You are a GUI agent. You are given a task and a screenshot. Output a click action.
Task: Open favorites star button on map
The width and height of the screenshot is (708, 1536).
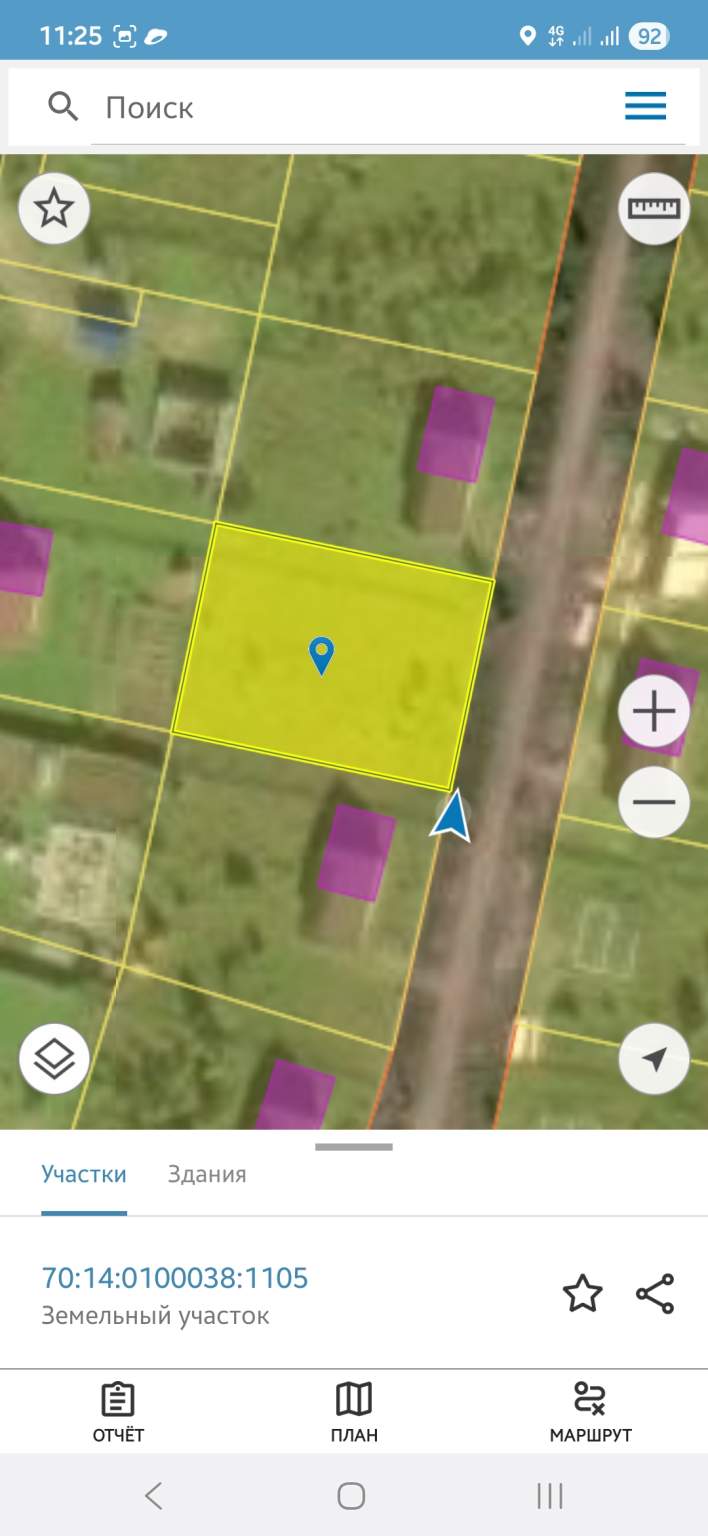[54, 209]
